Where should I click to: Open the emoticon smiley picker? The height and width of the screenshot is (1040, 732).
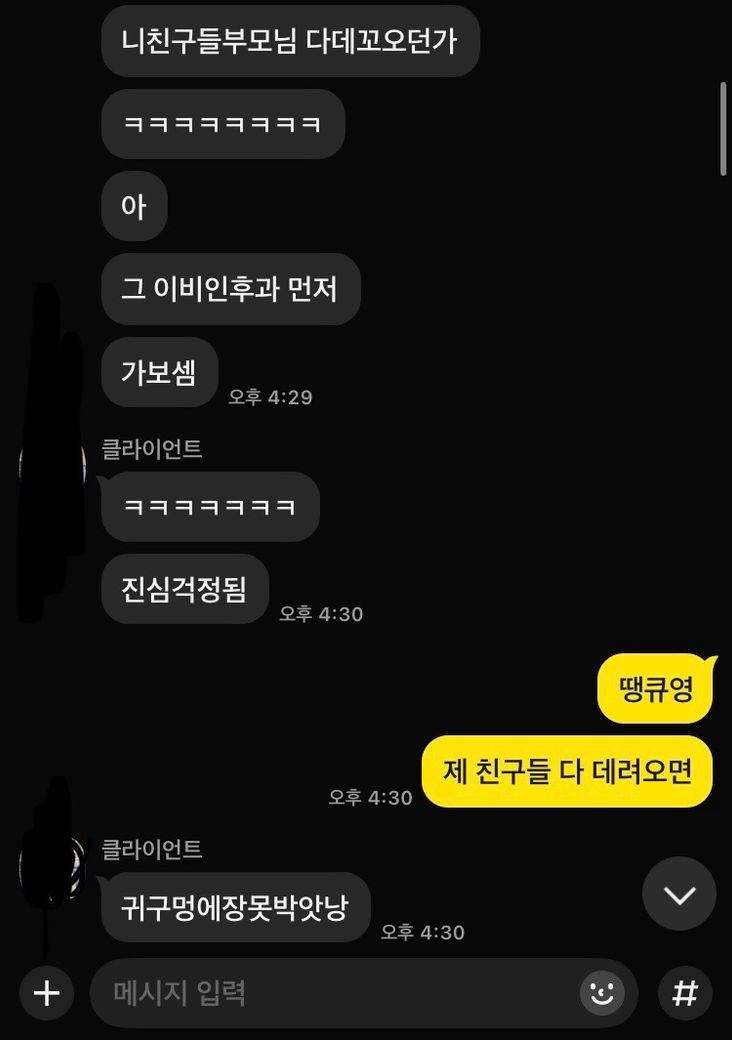click(602, 993)
